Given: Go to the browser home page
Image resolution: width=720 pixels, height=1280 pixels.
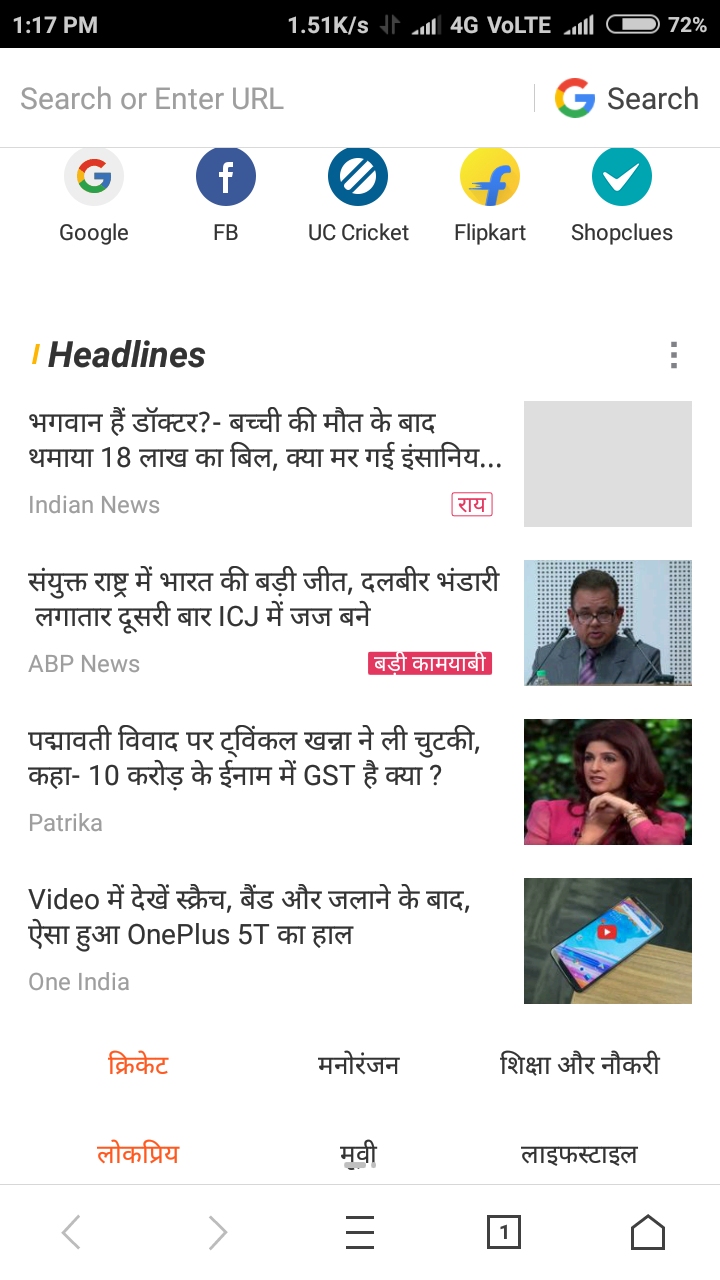Looking at the screenshot, I should tap(648, 1233).
